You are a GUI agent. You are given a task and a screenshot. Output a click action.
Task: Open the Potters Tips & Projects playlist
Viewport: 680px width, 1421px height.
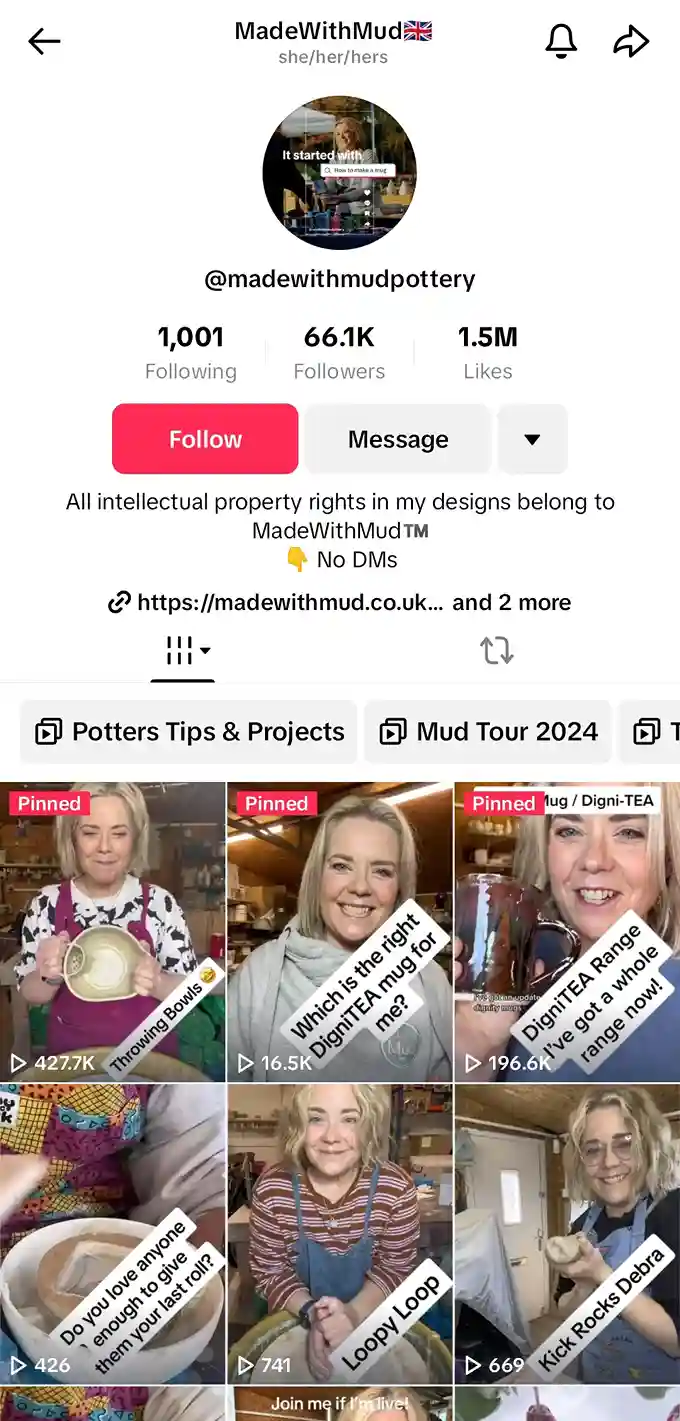tap(190, 732)
